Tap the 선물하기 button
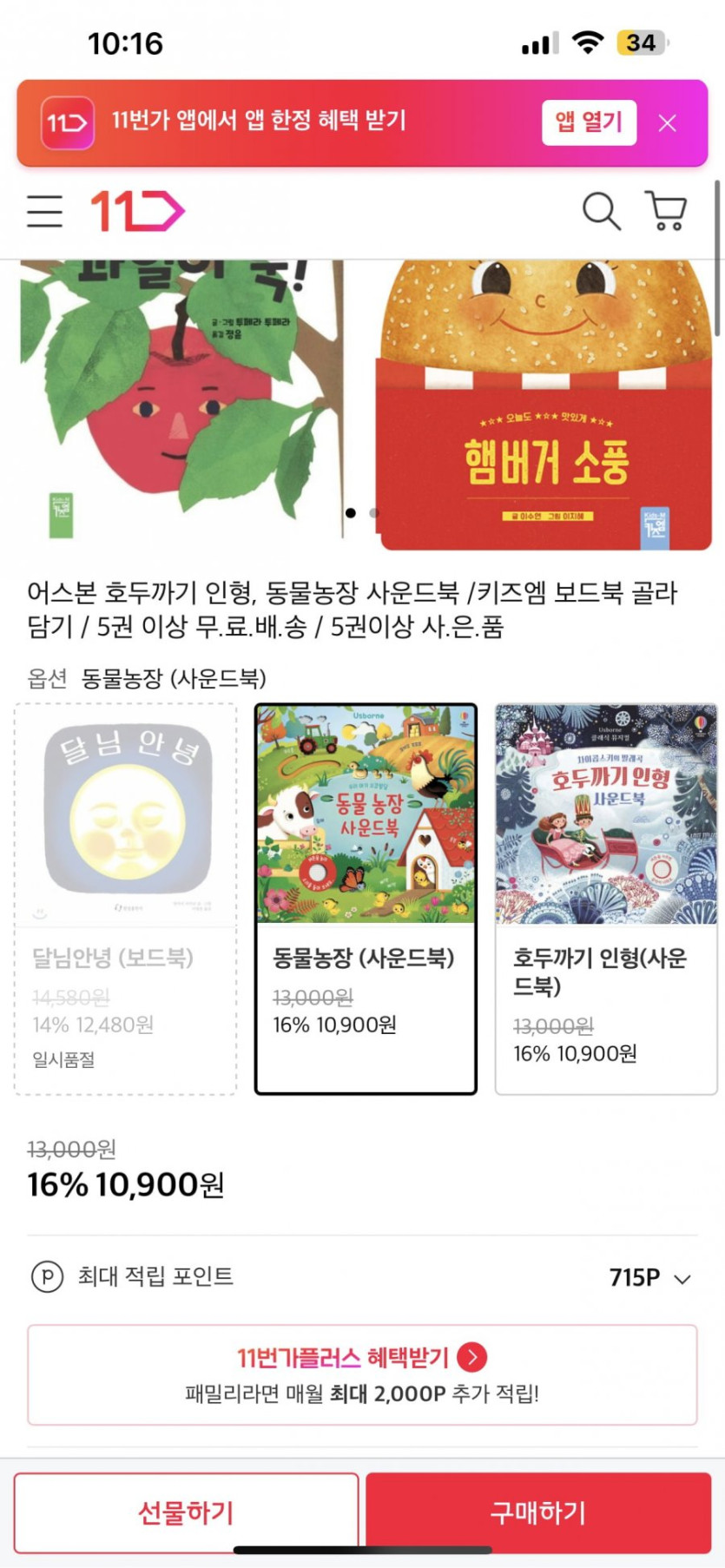The image size is (725, 1568). click(x=187, y=1513)
